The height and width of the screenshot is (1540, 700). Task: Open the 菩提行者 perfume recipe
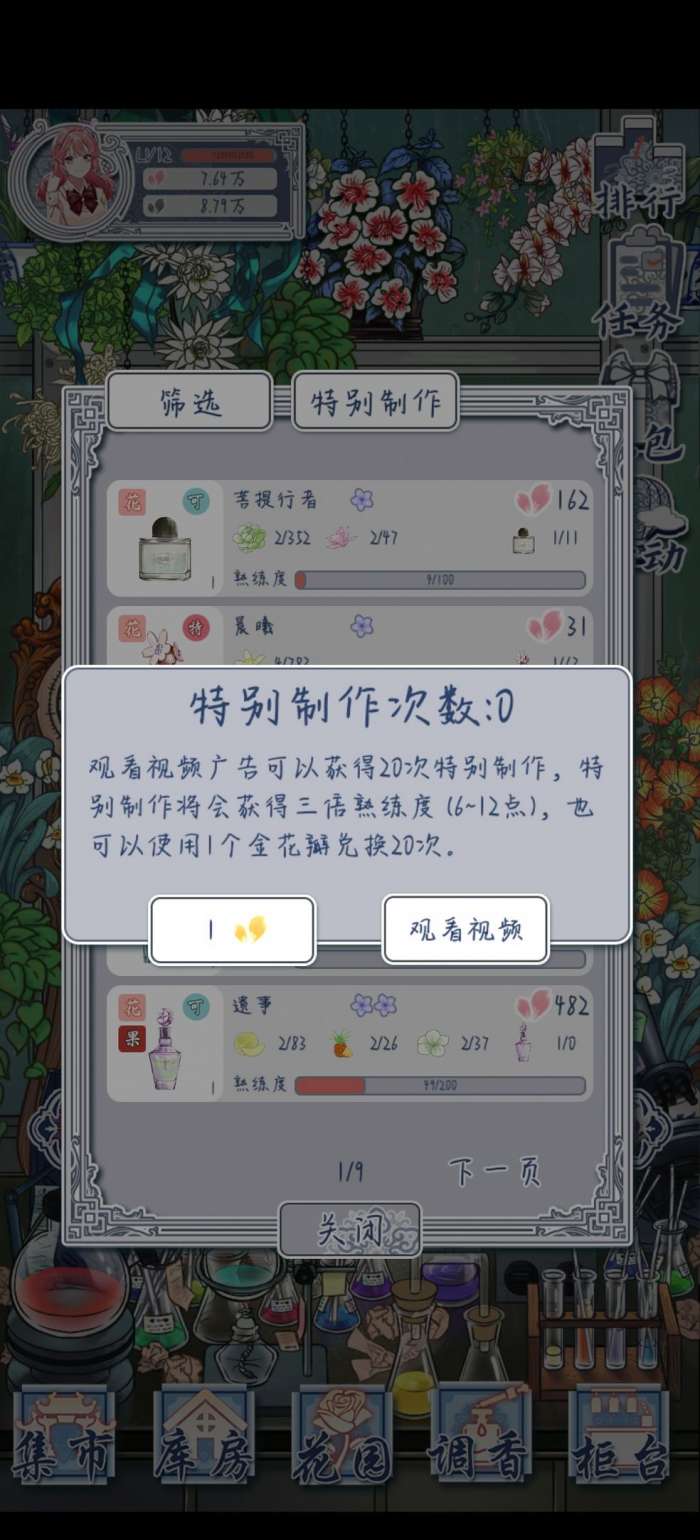click(x=349, y=538)
